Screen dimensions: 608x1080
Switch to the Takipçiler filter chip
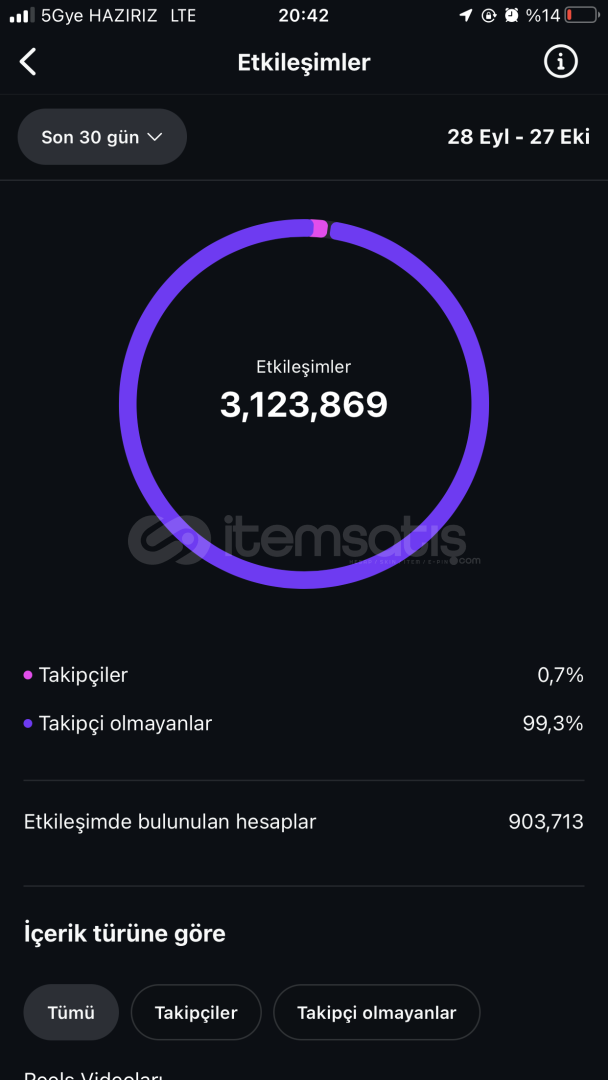tap(196, 1012)
